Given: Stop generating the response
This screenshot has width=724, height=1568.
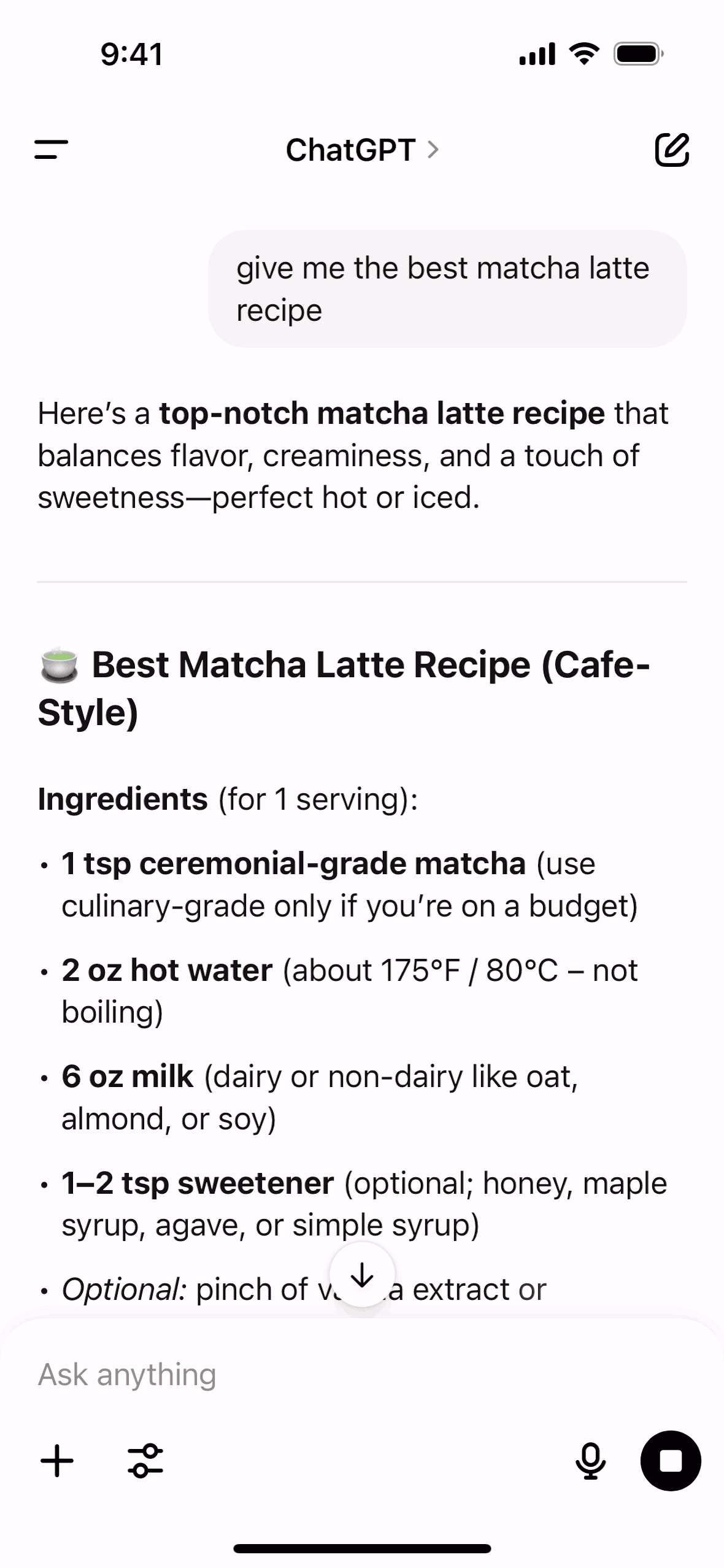Looking at the screenshot, I should [x=670, y=1461].
